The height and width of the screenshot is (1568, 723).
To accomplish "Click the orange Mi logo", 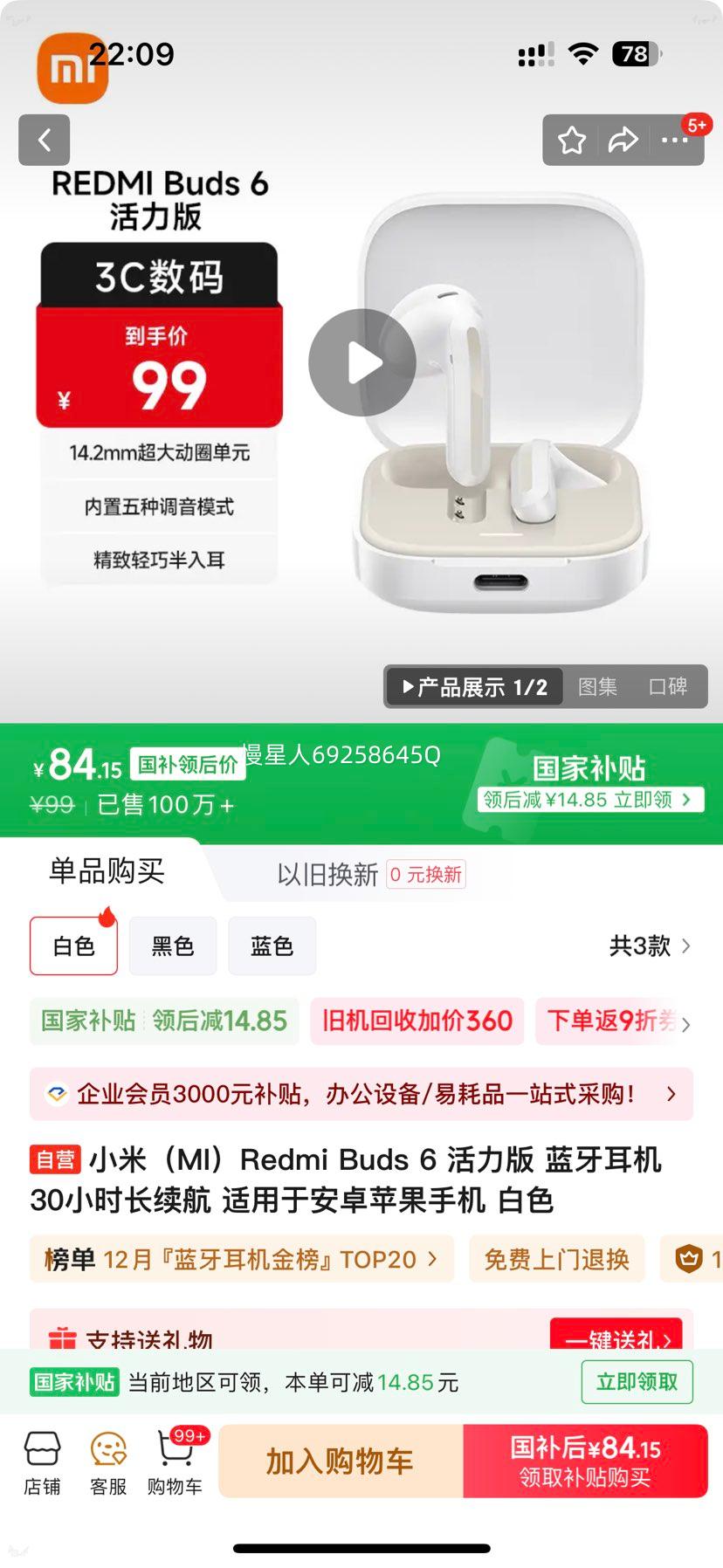I will pyautogui.click(x=72, y=70).
